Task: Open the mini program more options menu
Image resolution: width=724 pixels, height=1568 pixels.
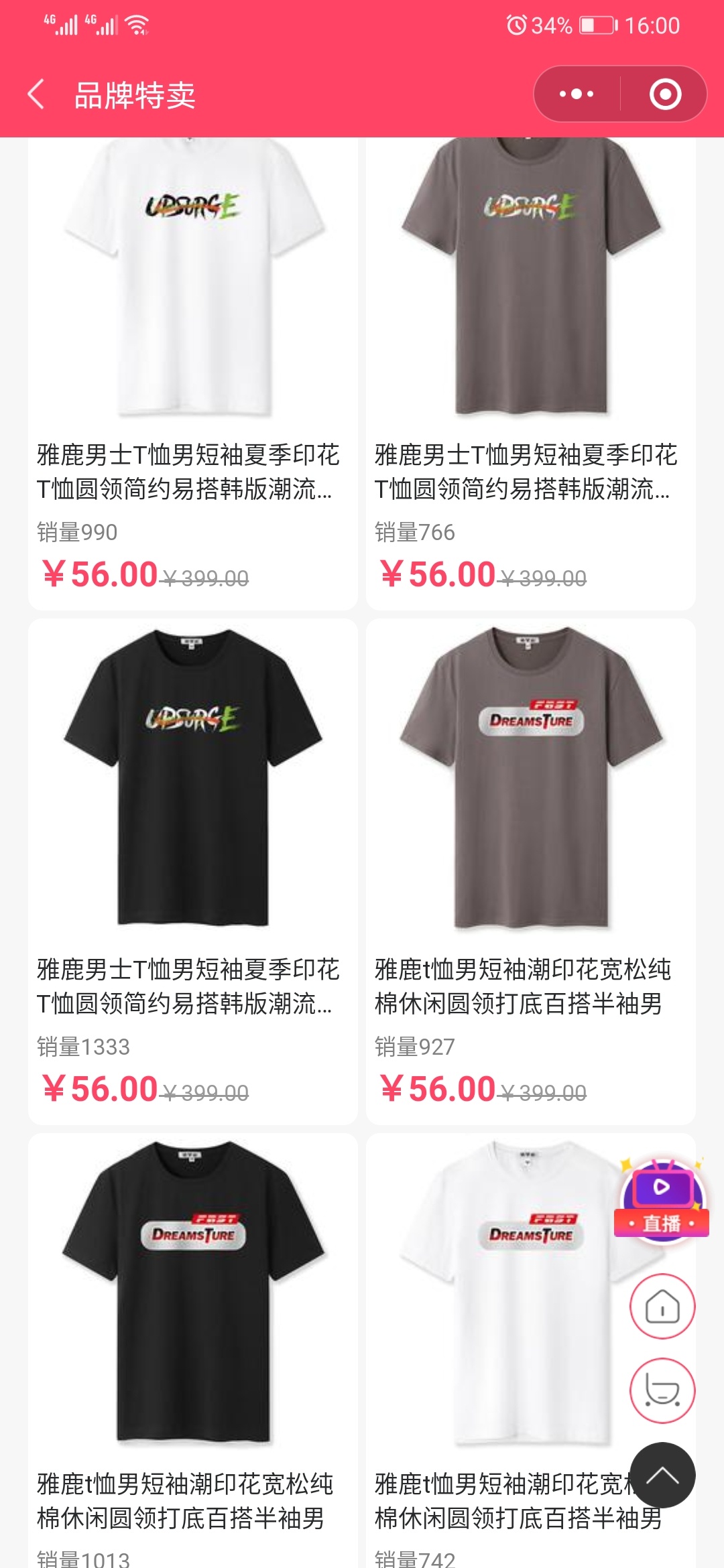Action: click(577, 94)
